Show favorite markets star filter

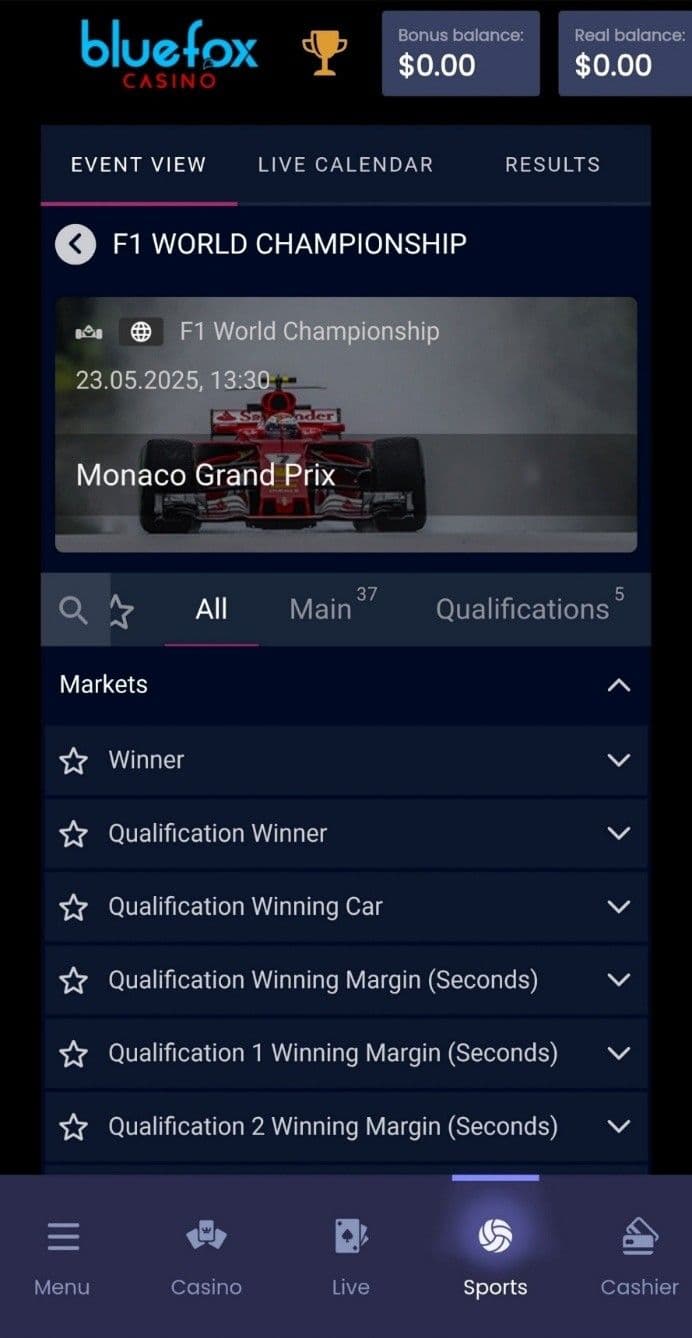121,611
